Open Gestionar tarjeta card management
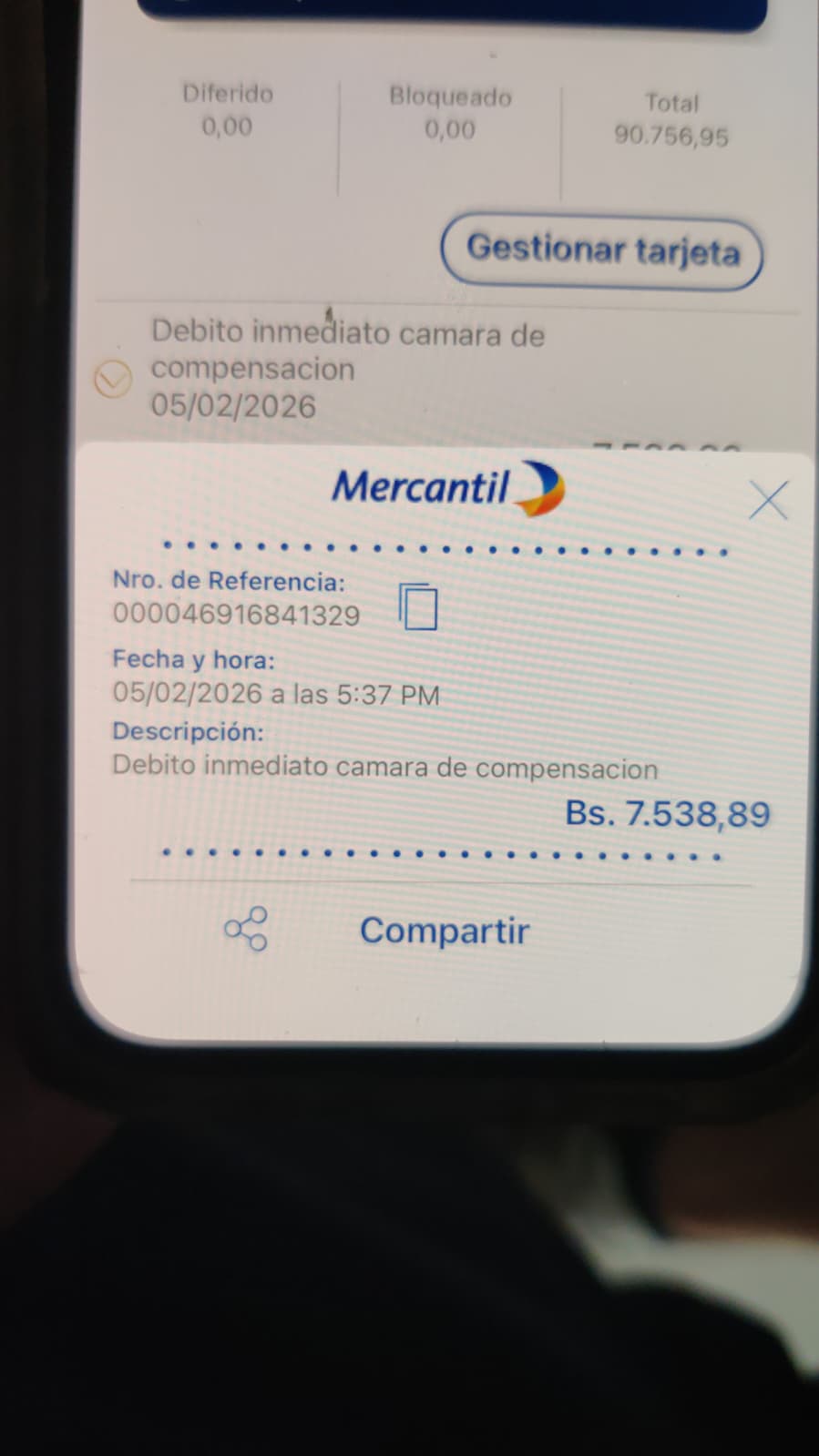 (x=602, y=250)
